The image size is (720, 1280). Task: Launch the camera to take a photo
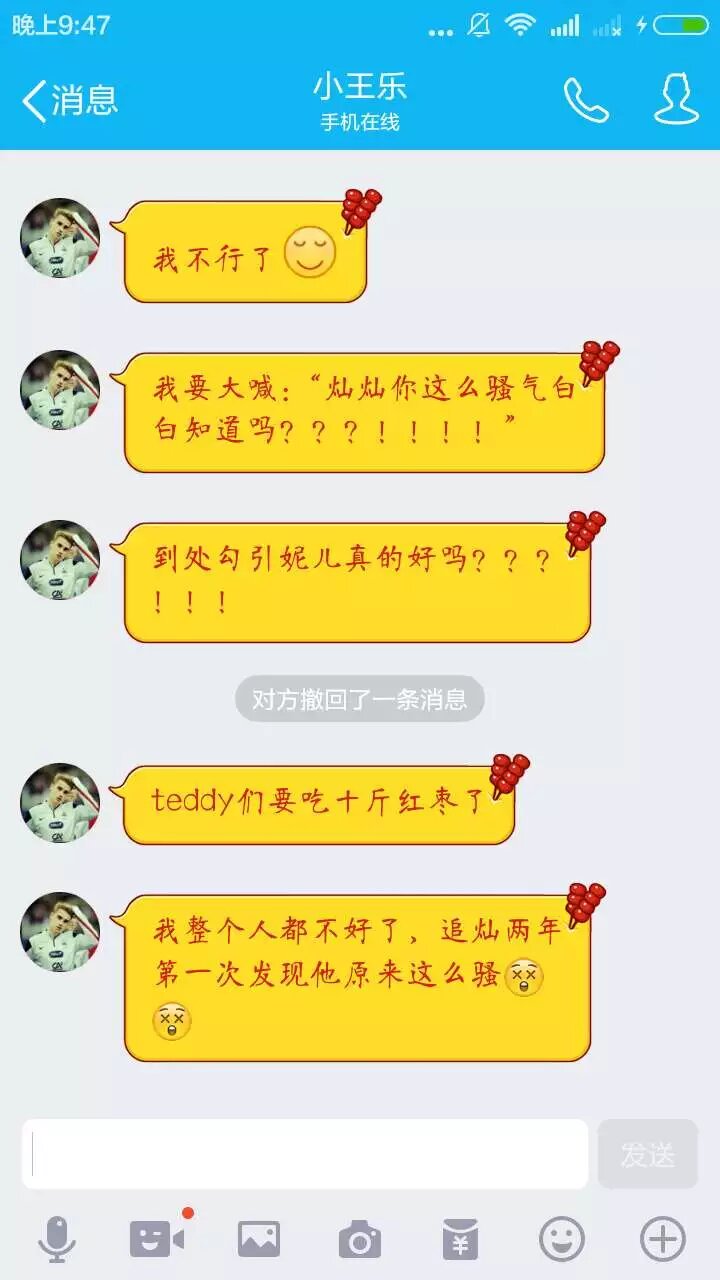point(360,1240)
